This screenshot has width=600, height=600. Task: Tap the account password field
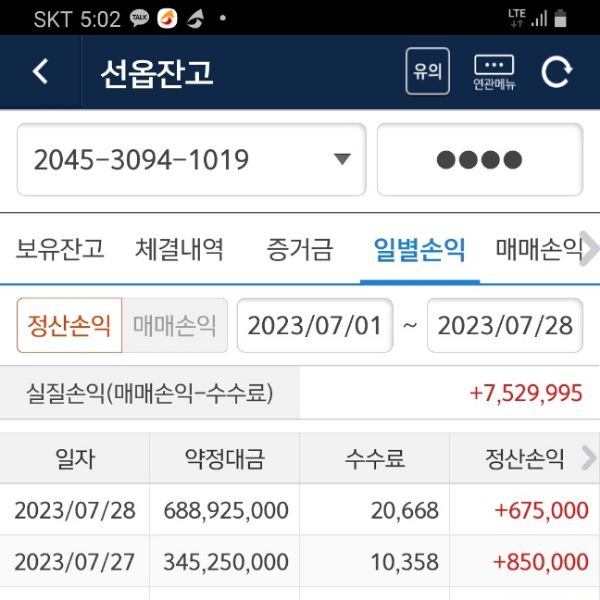(479, 160)
